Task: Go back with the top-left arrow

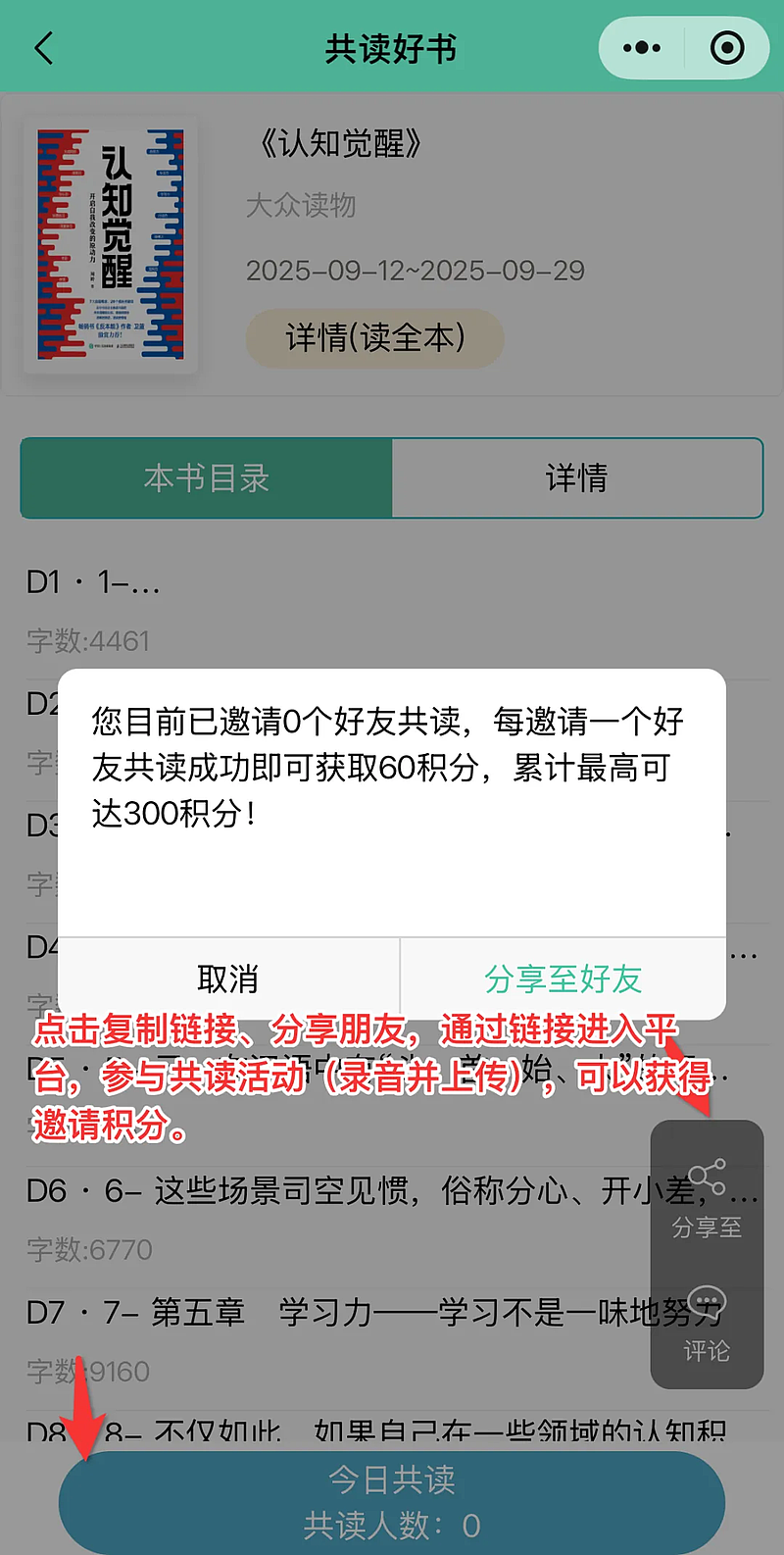Action: tap(44, 48)
